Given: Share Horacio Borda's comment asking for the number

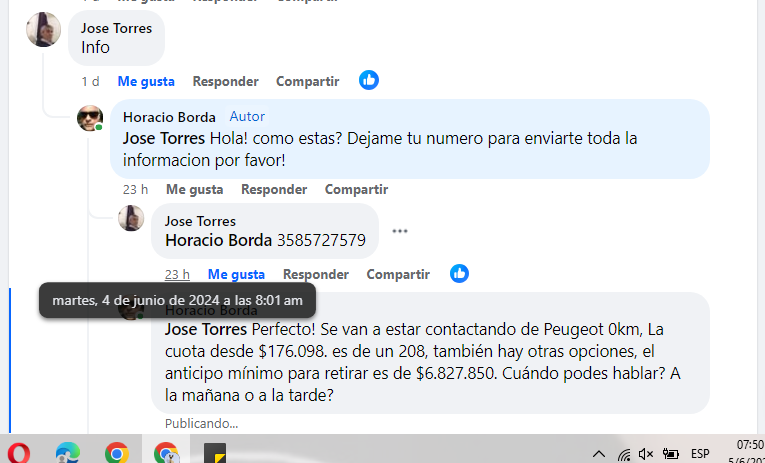Looking at the screenshot, I should point(356,189).
